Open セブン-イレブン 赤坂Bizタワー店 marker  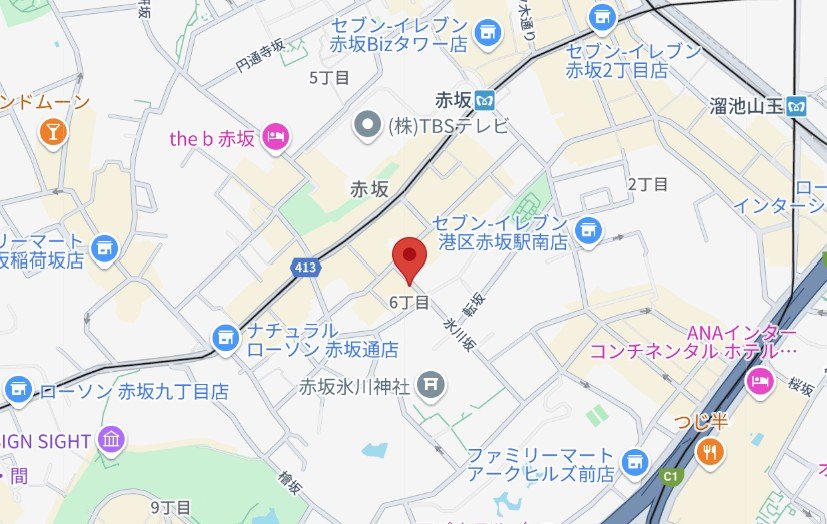click(x=489, y=34)
